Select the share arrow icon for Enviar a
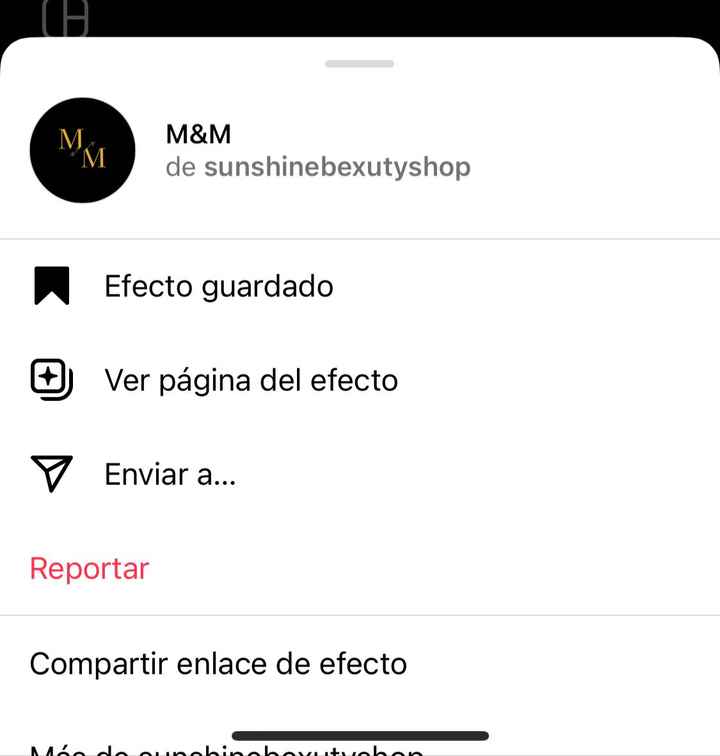The width and height of the screenshot is (720, 756). (51, 474)
